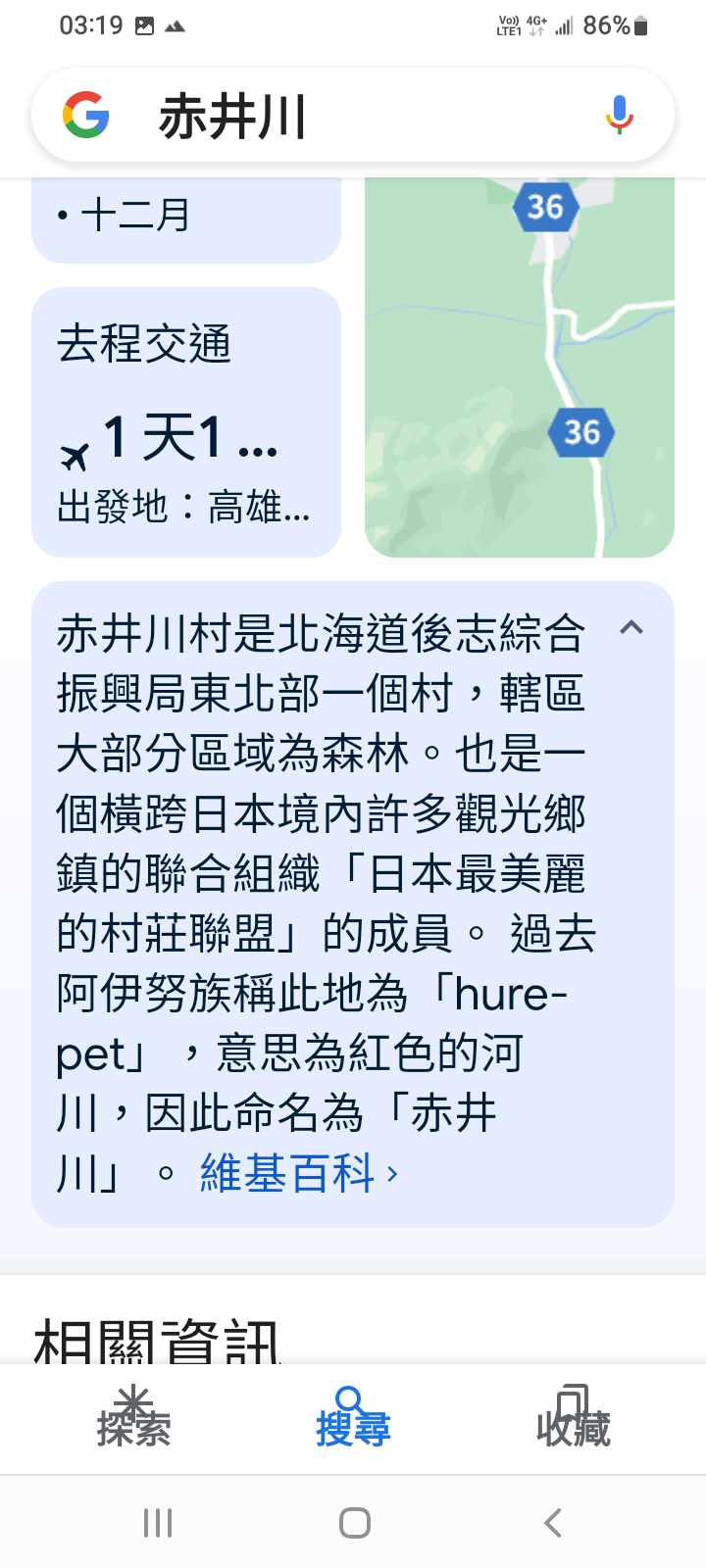The height and width of the screenshot is (1568, 706).
Task: Switch to the 收藏 tab
Action: [573, 1417]
